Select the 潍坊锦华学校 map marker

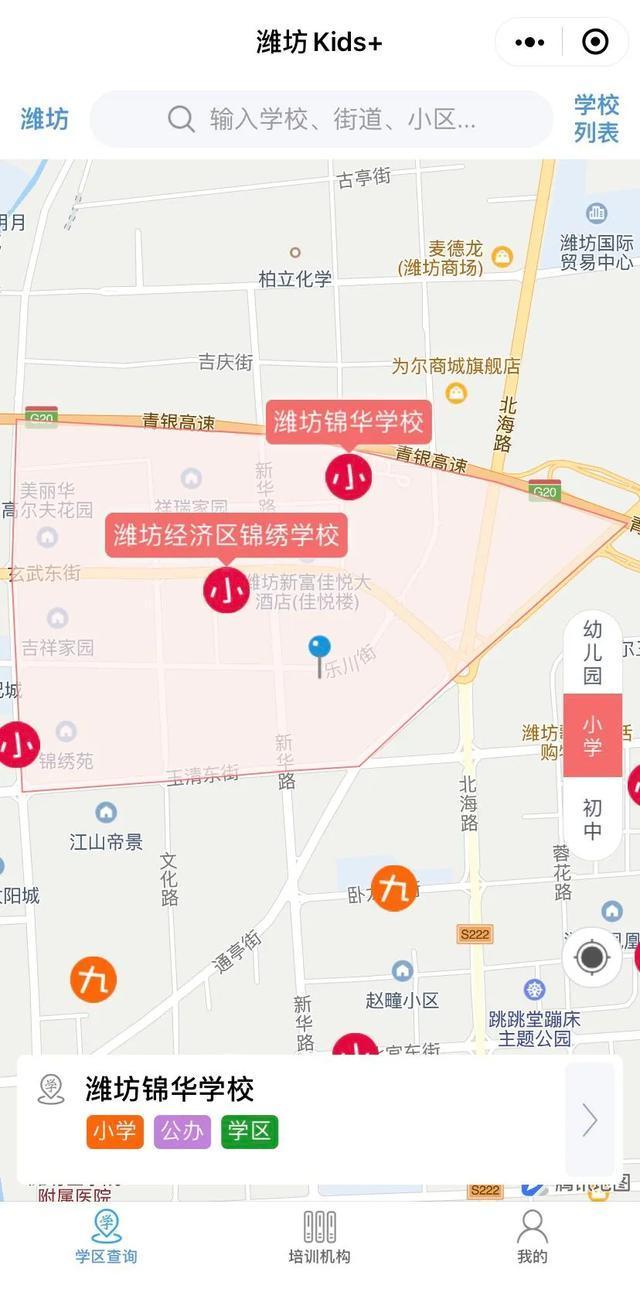coord(348,476)
